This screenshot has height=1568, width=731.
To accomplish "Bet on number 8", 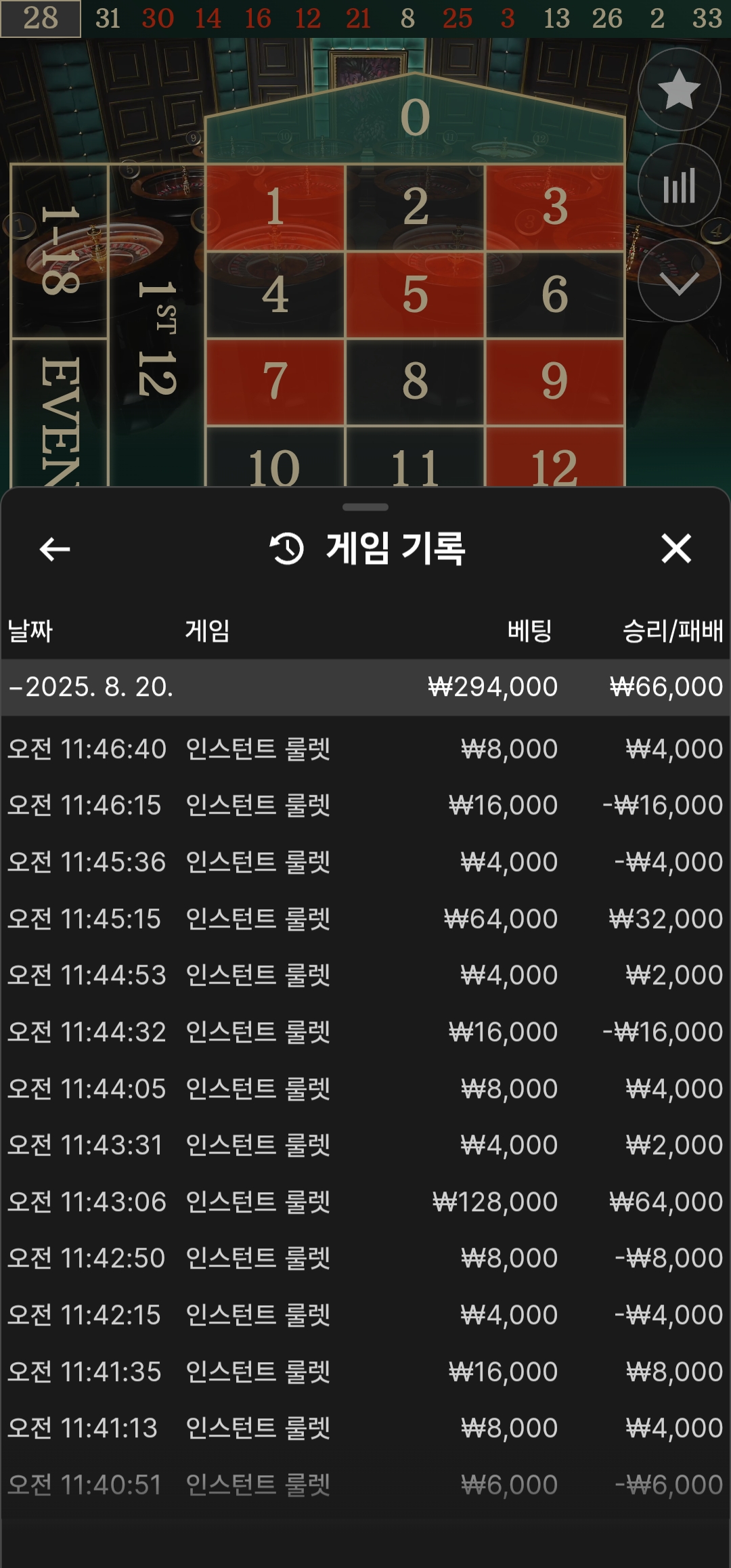I will 415,382.
